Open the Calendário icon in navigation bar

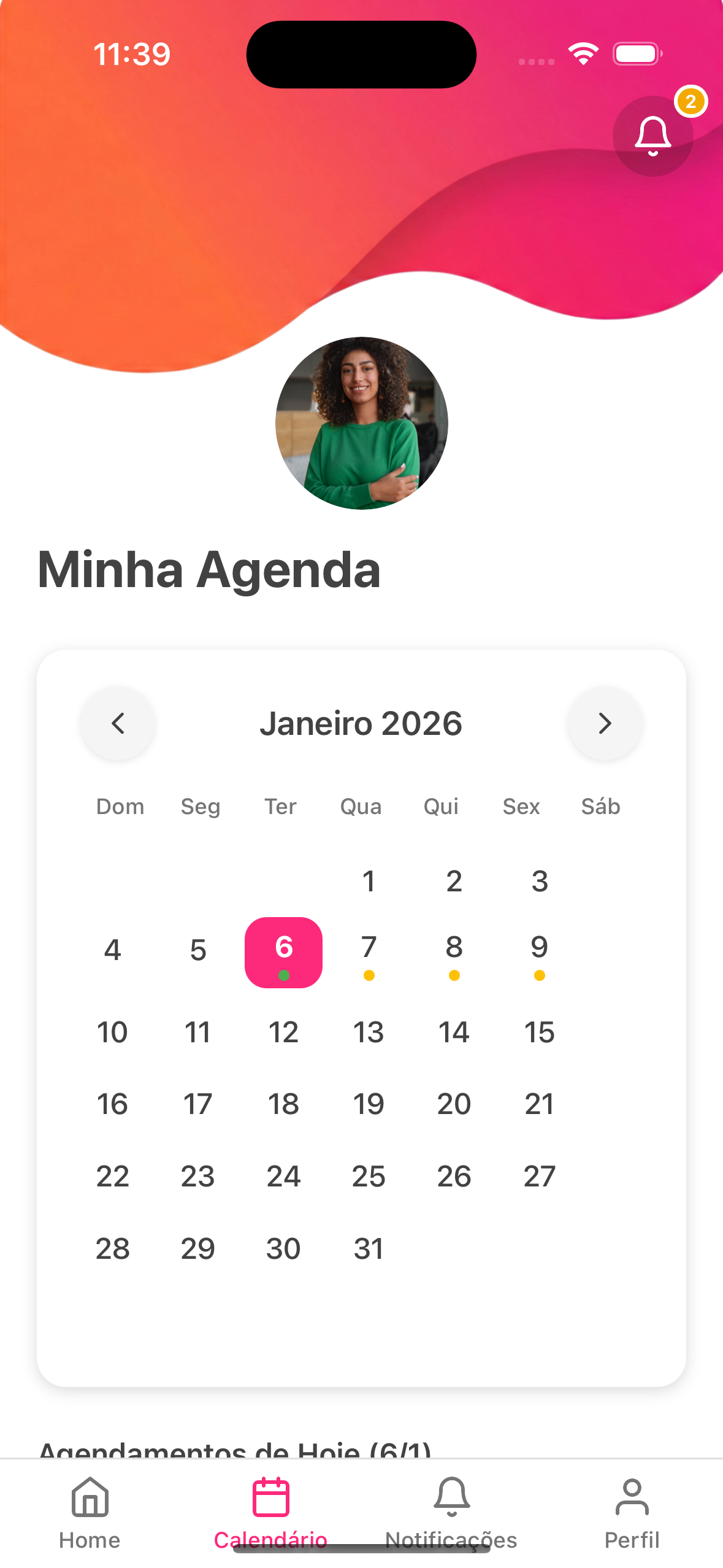click(272, 1497)
